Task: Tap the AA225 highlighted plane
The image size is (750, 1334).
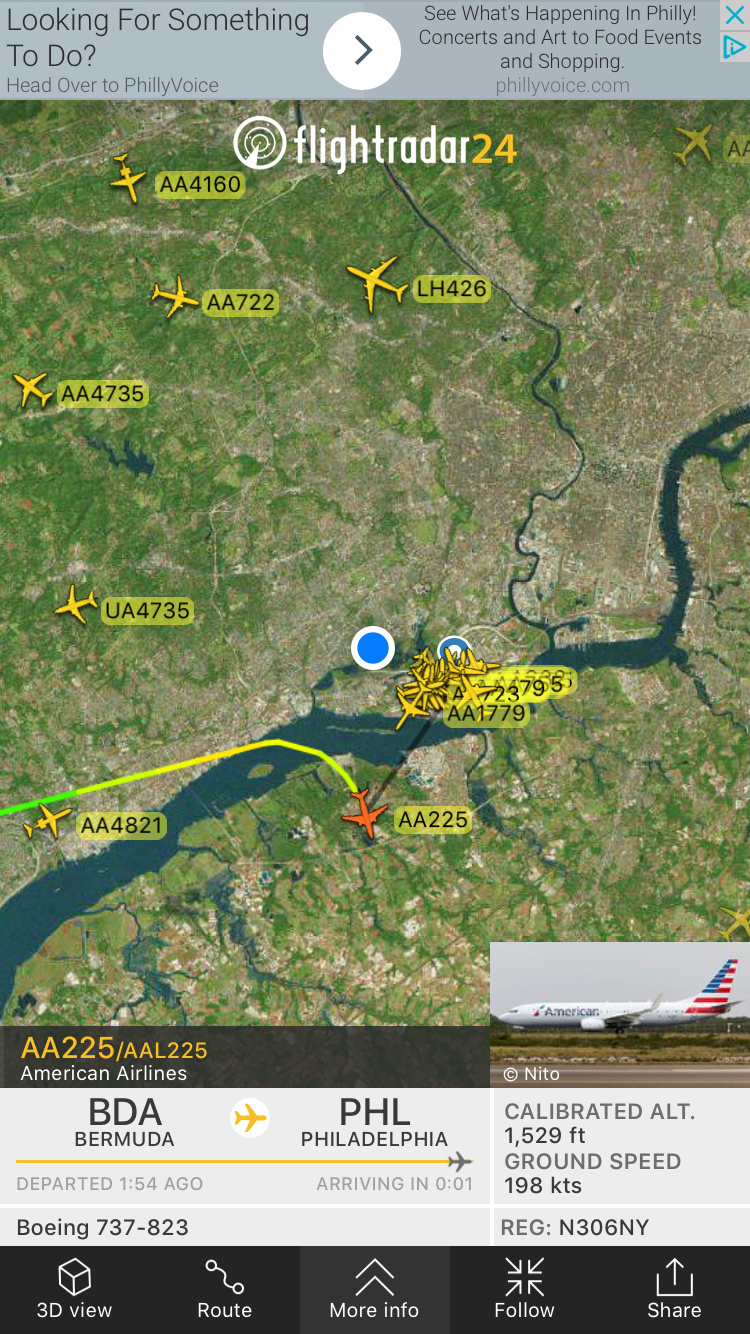Action: [365, 814]
